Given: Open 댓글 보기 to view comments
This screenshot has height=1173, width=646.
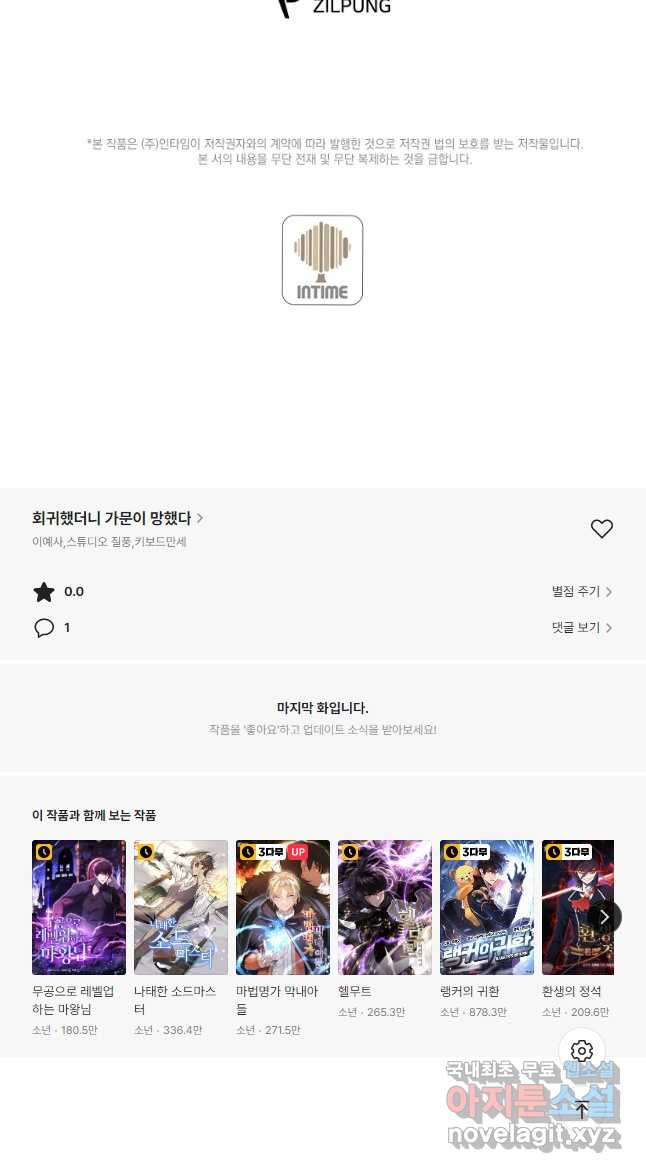Looking at the screenshot, I should point(581,628).
